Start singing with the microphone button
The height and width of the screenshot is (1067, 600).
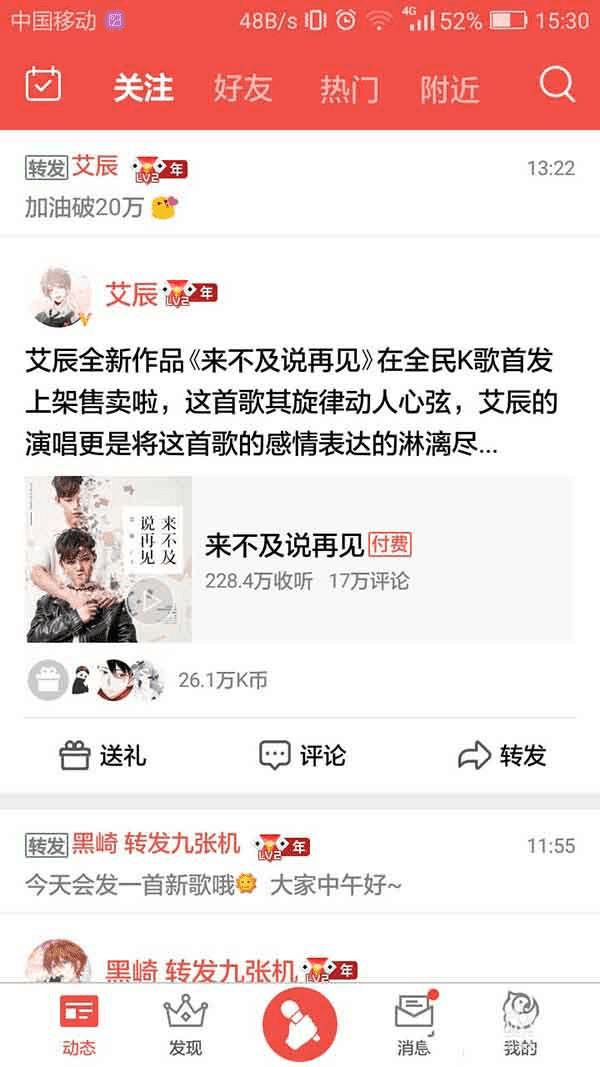300,1025
